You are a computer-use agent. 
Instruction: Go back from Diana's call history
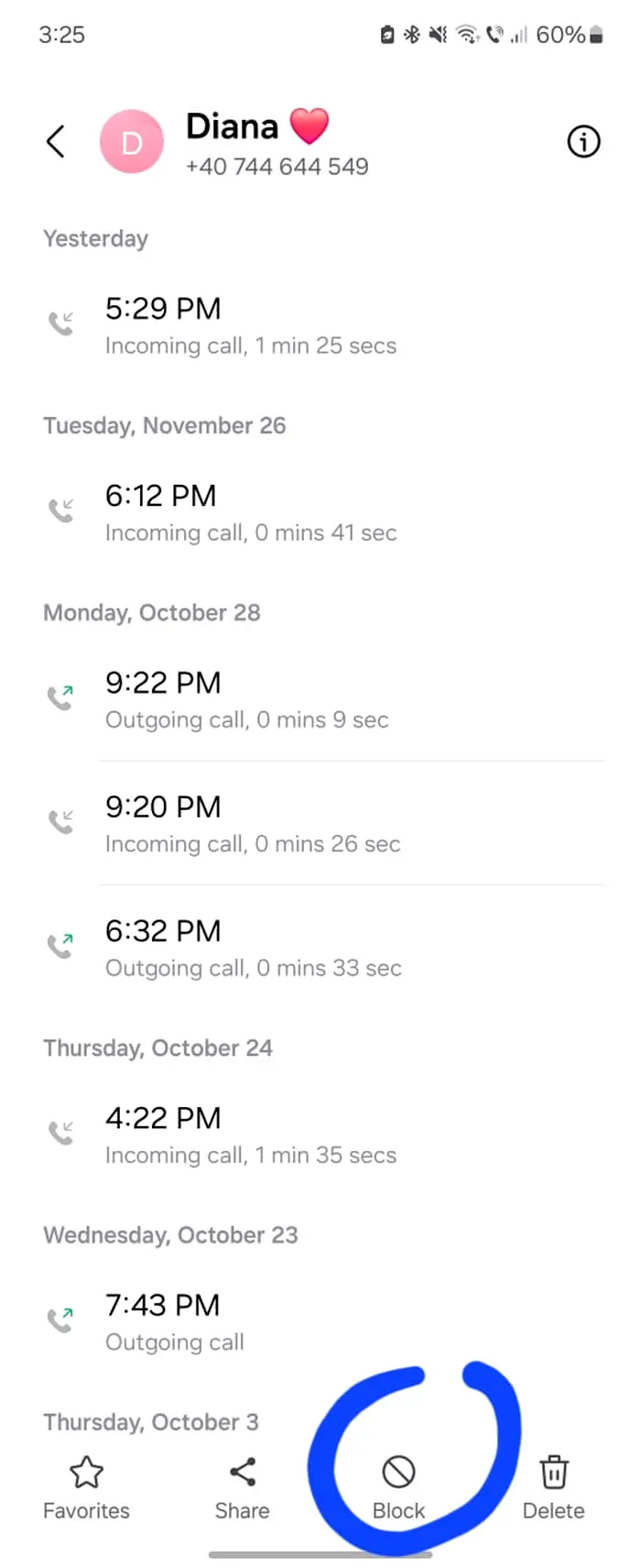pos(56,142)
